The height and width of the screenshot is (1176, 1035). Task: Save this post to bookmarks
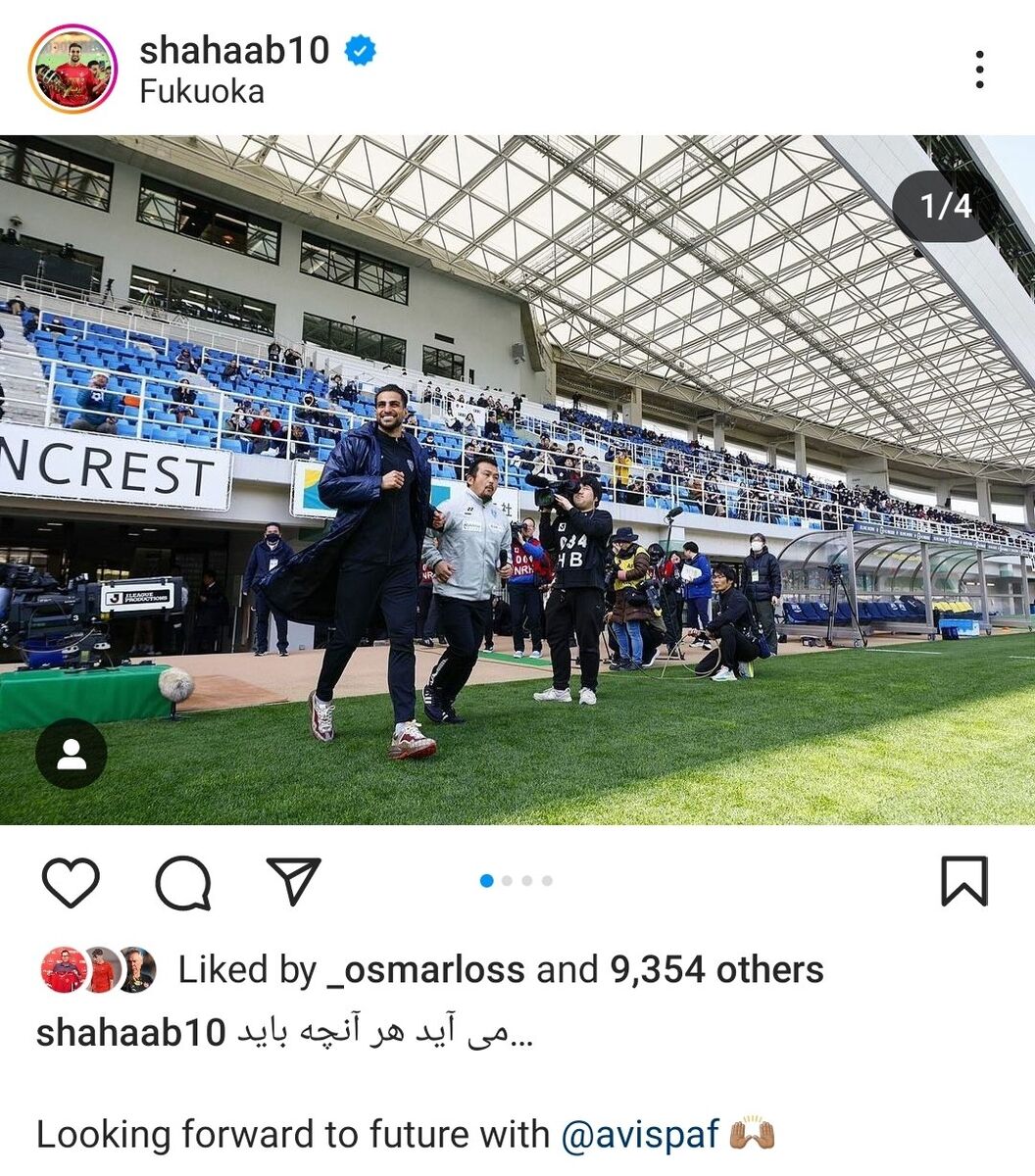click(x=963, y=881)
